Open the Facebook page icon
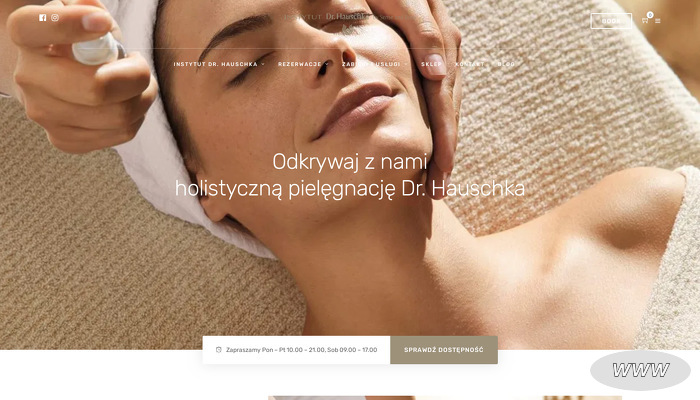 pos(43,18)
